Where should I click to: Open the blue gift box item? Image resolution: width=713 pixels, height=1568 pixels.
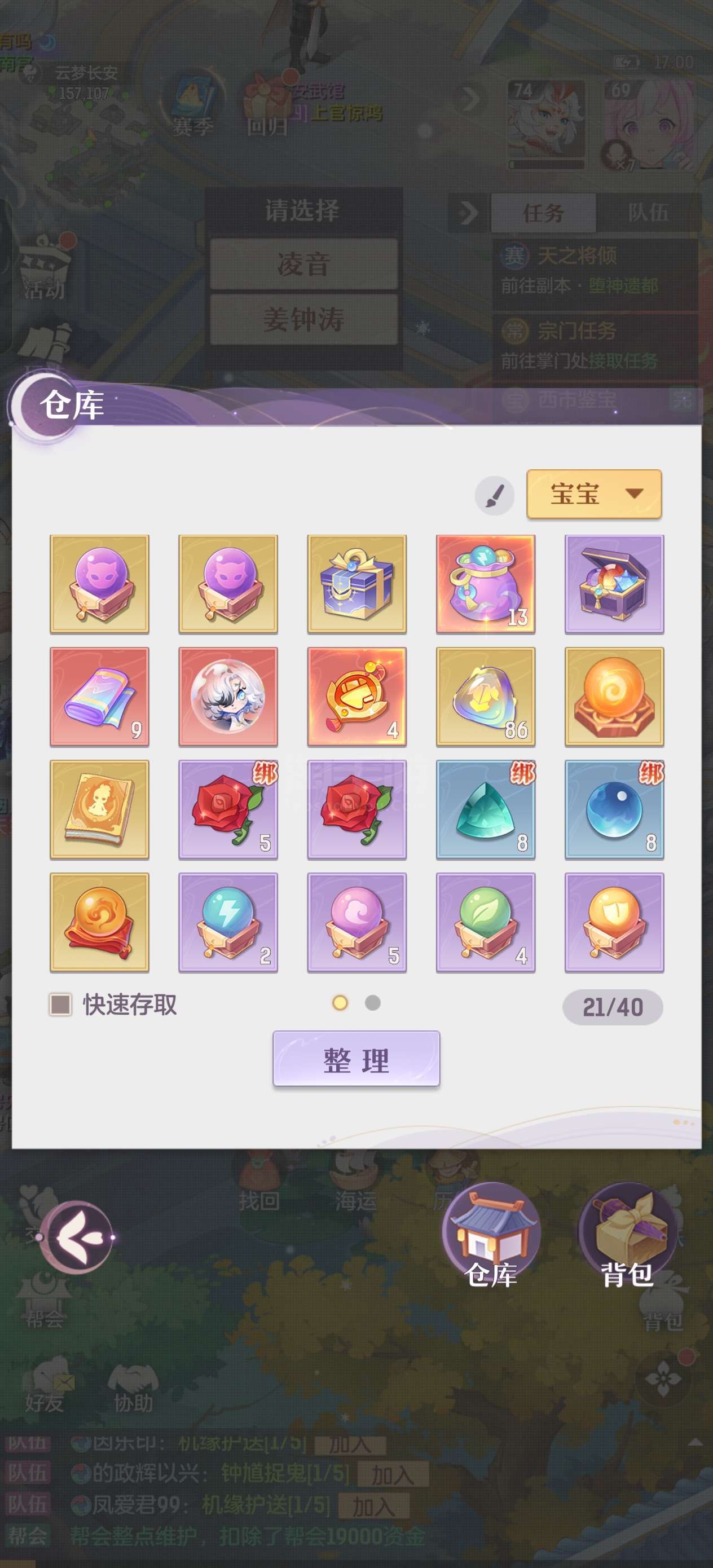357,584
